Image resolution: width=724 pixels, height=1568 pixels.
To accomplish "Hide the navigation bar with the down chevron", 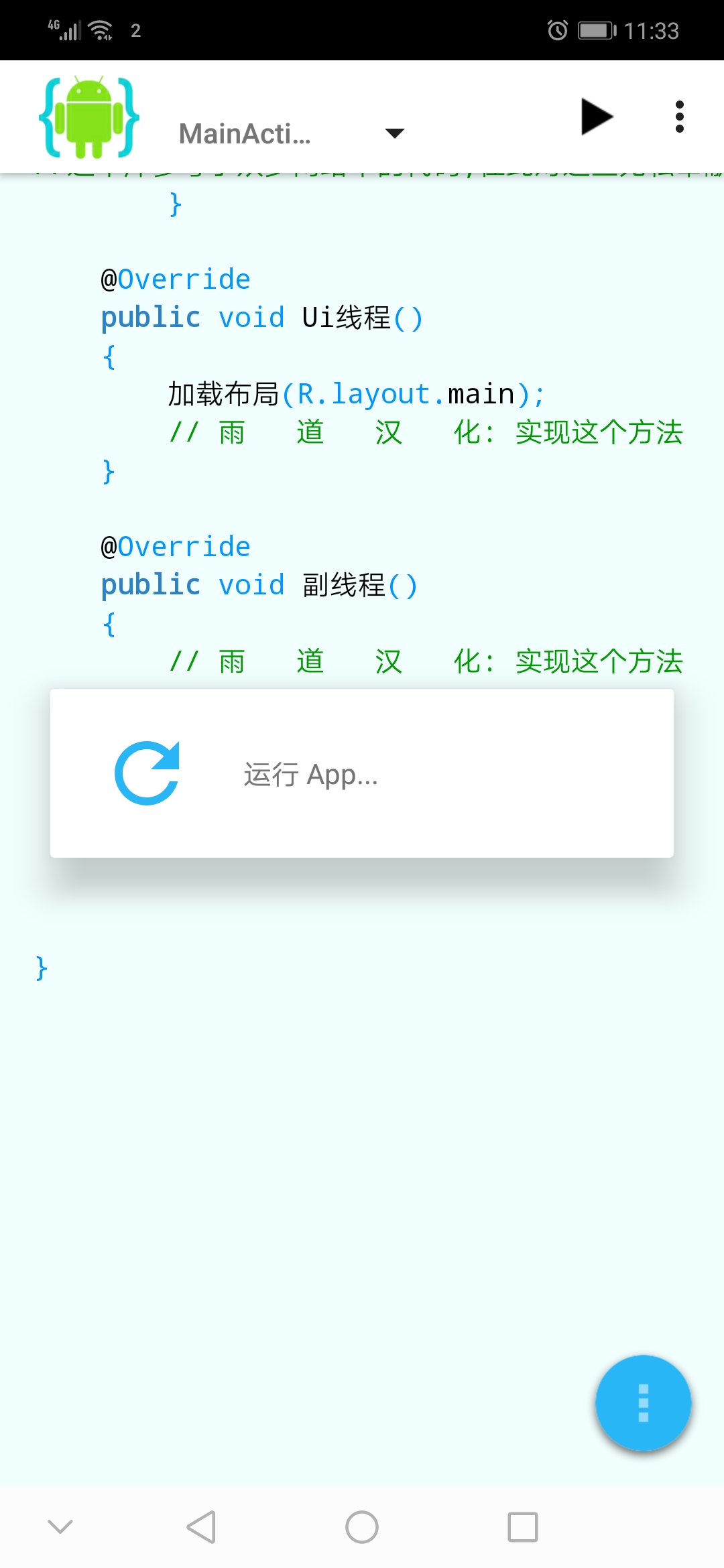I will pos(60,1526).
